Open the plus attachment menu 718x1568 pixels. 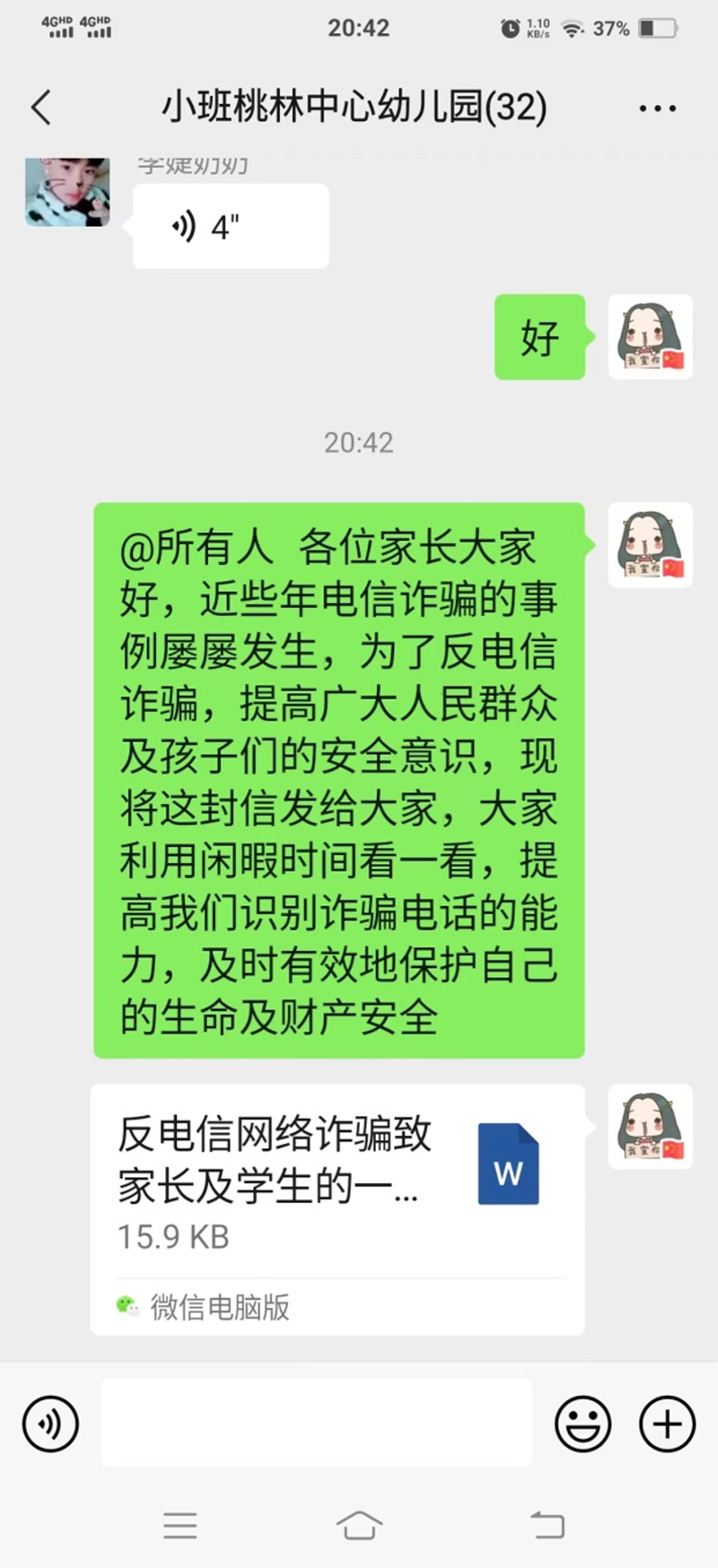(667, 1424)
